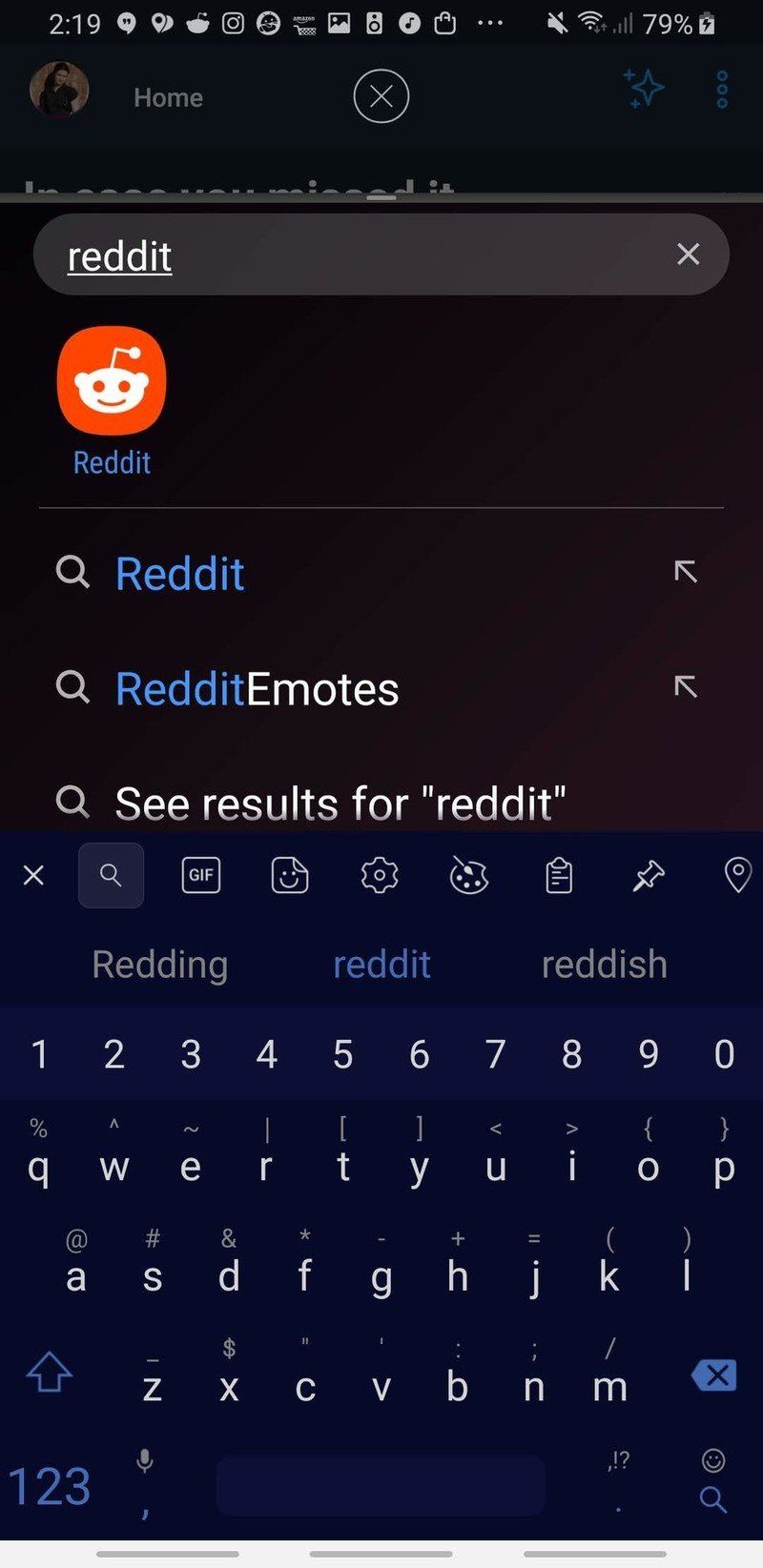Open the three-dot overflow menu top right

[722, 89]
